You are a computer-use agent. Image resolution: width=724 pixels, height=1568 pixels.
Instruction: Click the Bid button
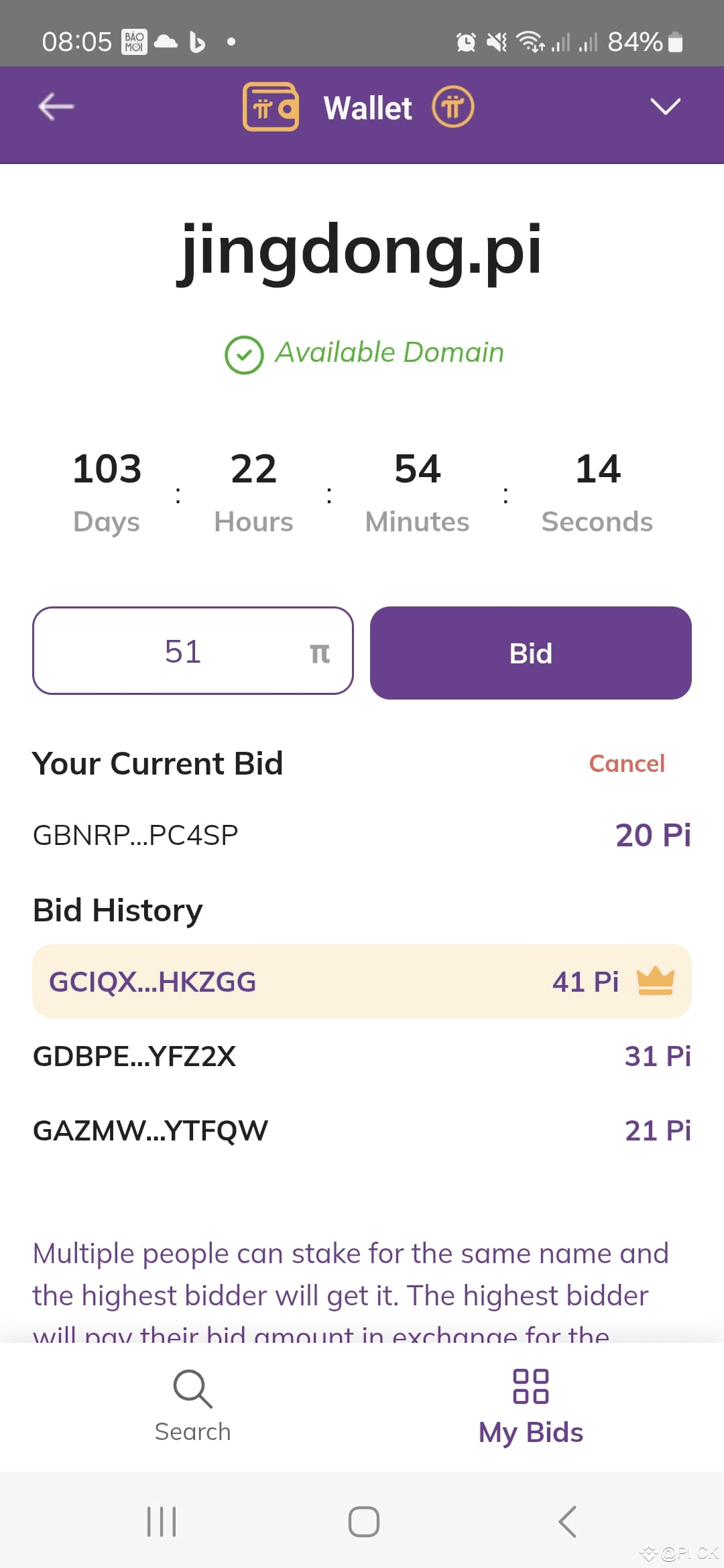530,652
